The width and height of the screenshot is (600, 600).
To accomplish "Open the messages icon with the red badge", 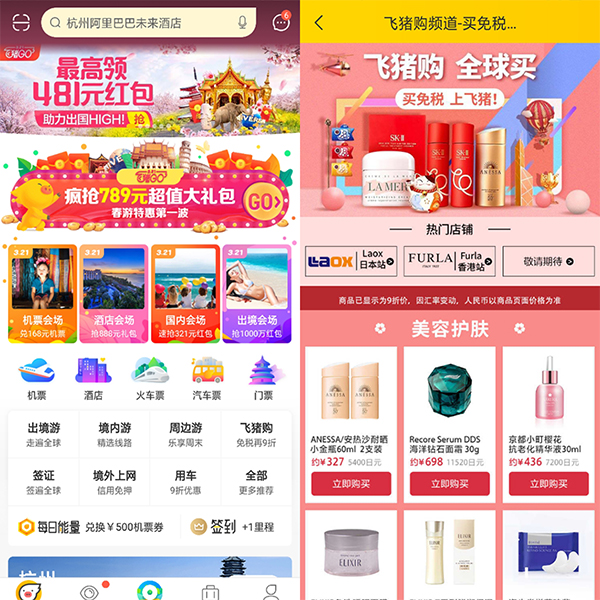I will (x=280, y=22).
